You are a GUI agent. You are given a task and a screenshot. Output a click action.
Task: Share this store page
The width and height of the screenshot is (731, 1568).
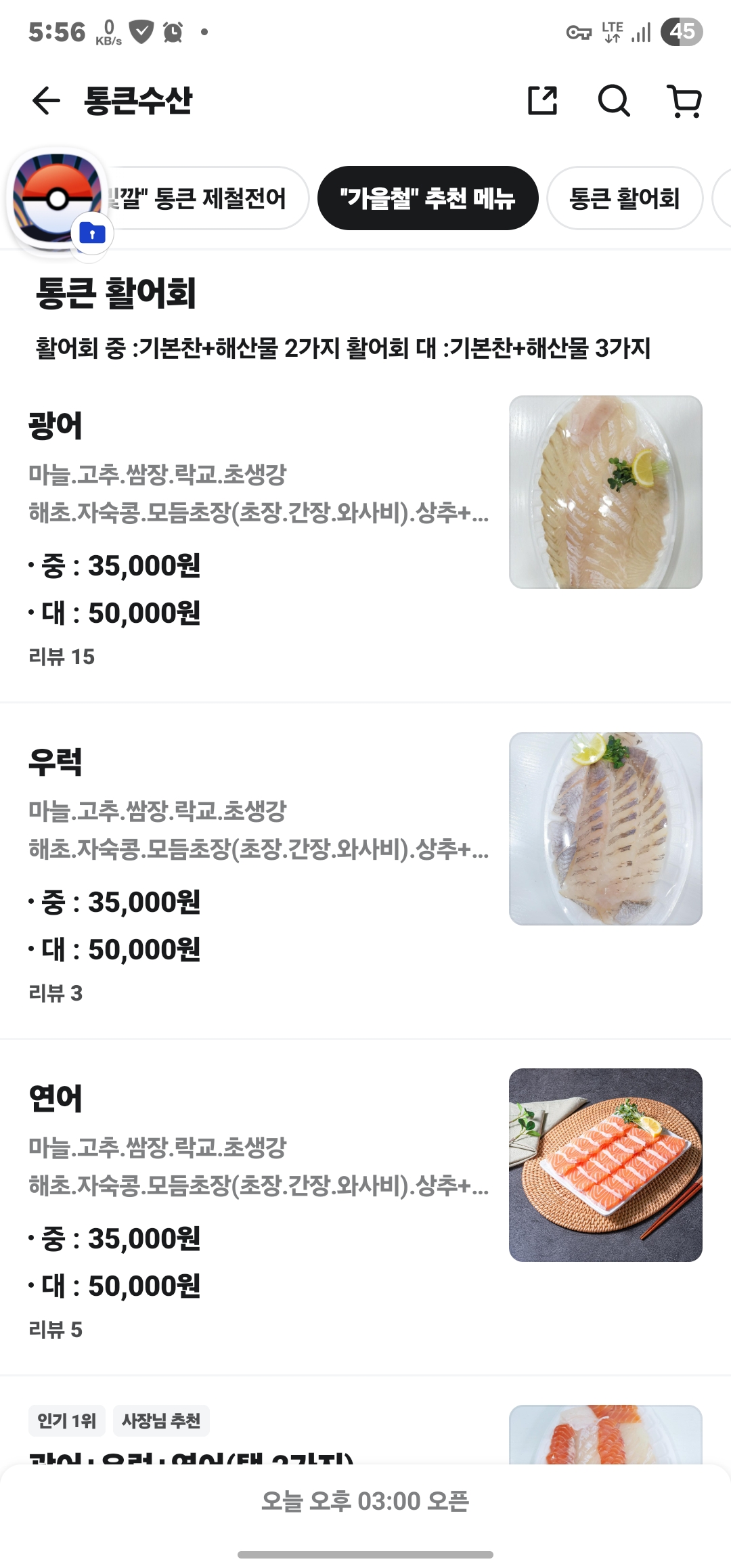tap(542, 101)
